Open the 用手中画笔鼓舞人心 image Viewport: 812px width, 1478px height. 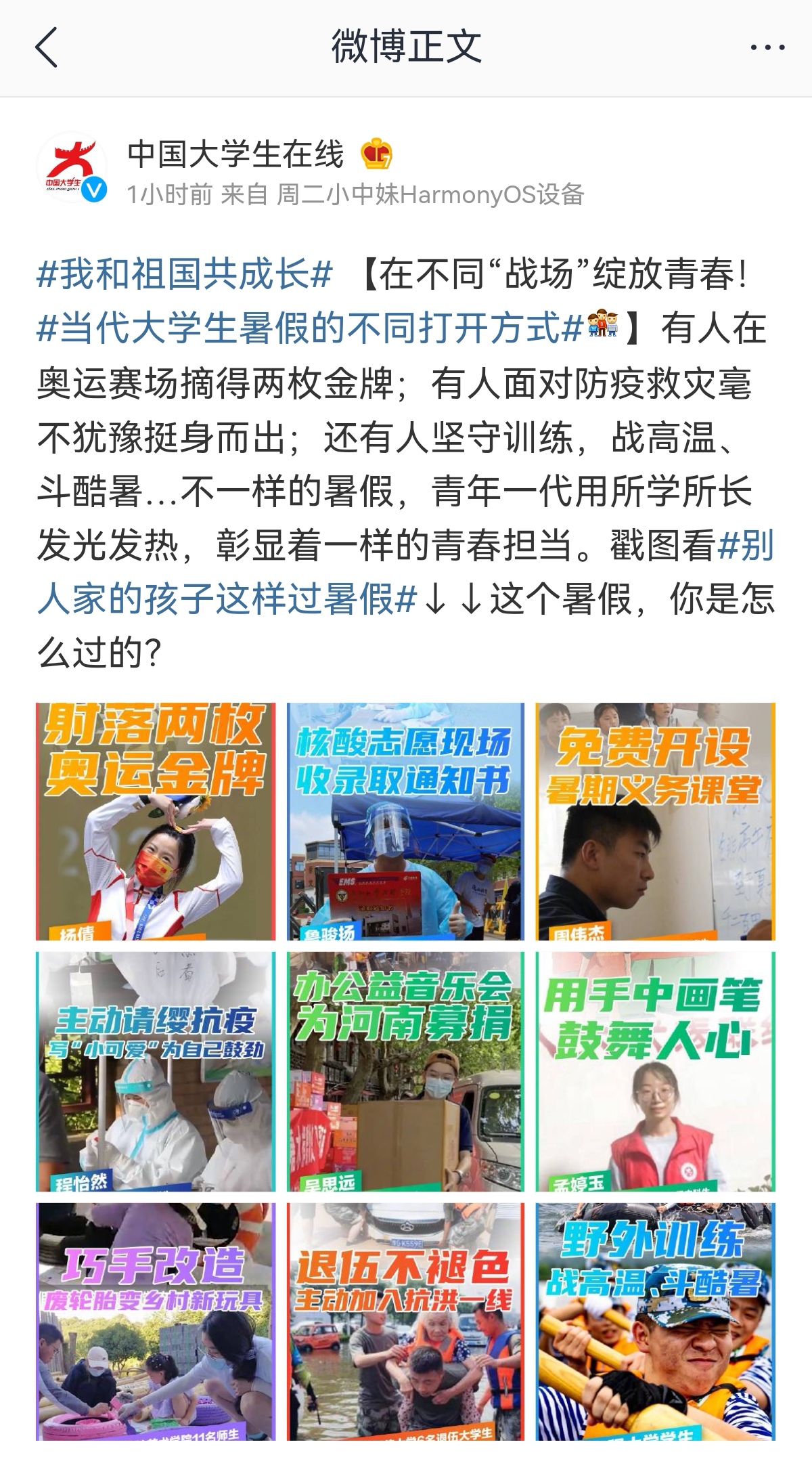pyautogui.click(x=655, y=1071)
